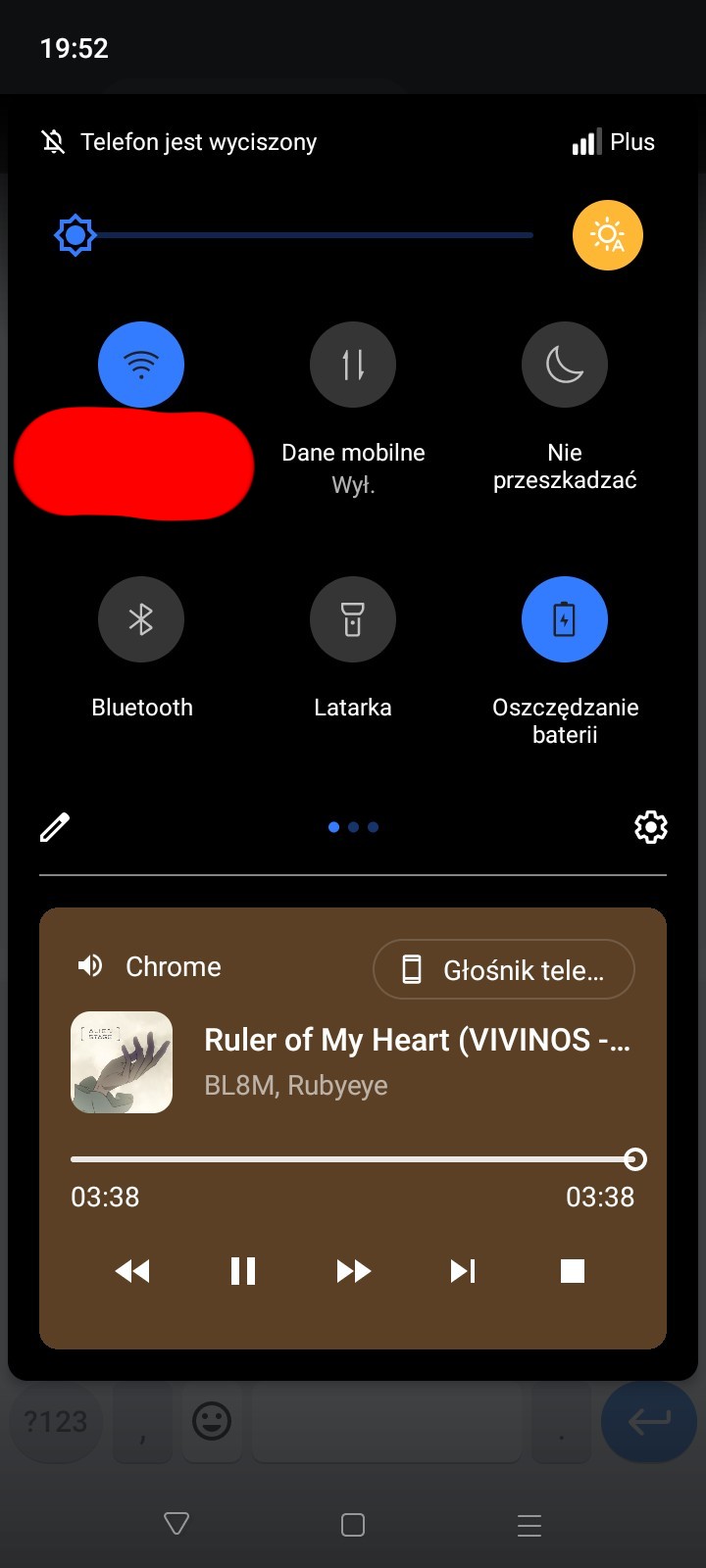Skip to the next track
The image size is (706, 1568).
[x=463, y=1271]
